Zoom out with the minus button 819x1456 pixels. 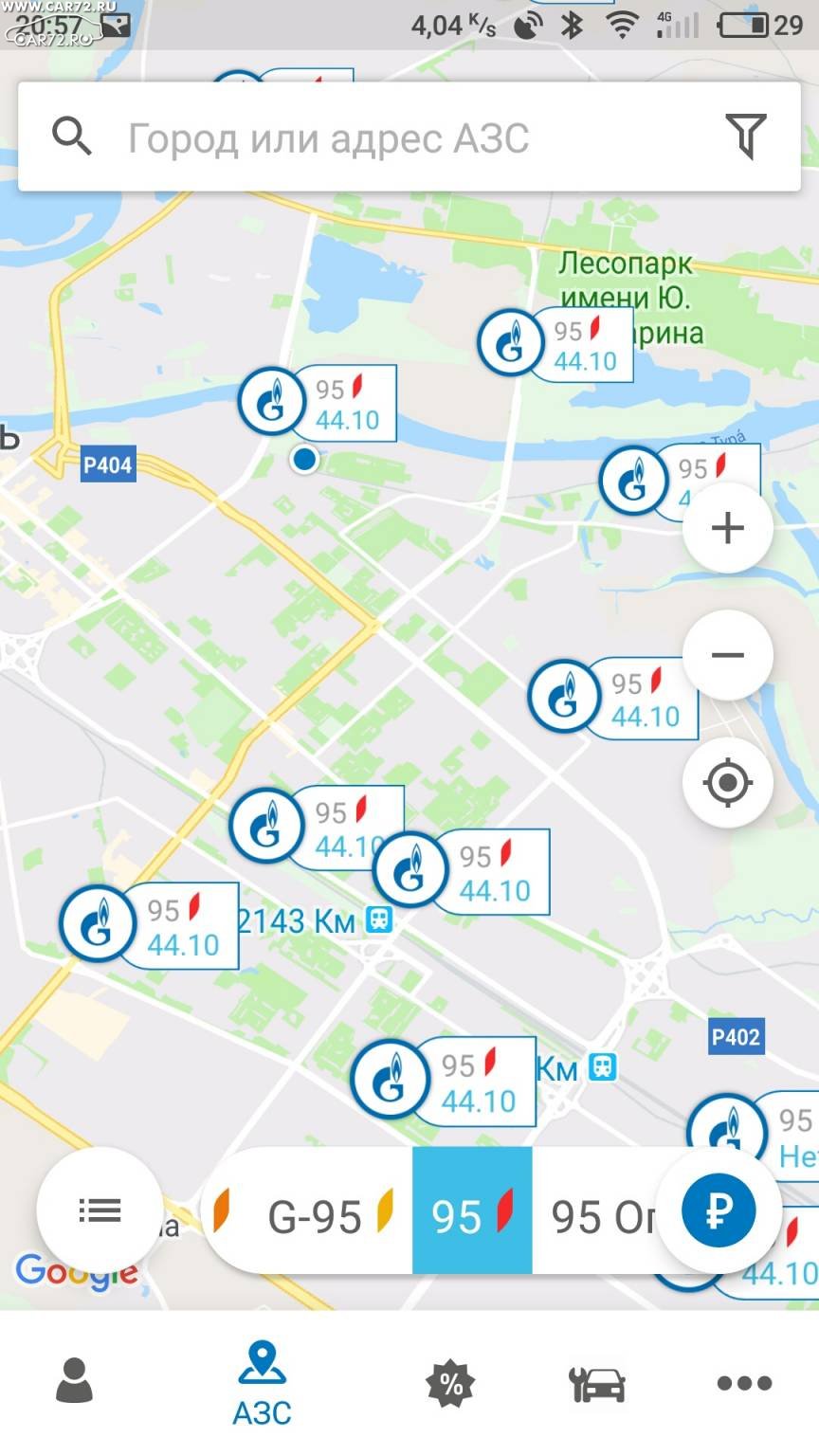(x=727, y=655)
